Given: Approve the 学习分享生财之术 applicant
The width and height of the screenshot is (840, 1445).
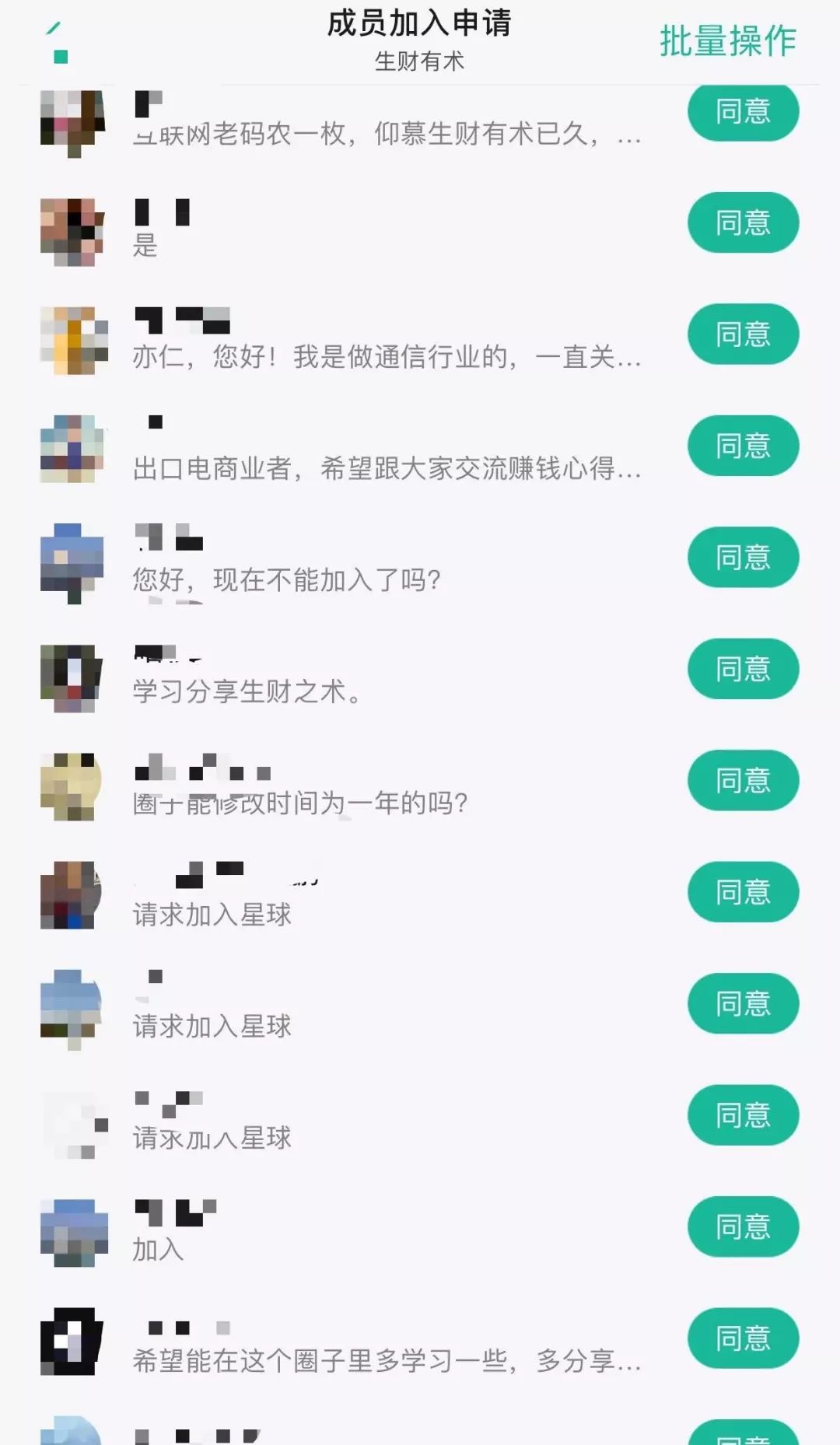Looking at the screenshot, I should click(x=743, y=669).
